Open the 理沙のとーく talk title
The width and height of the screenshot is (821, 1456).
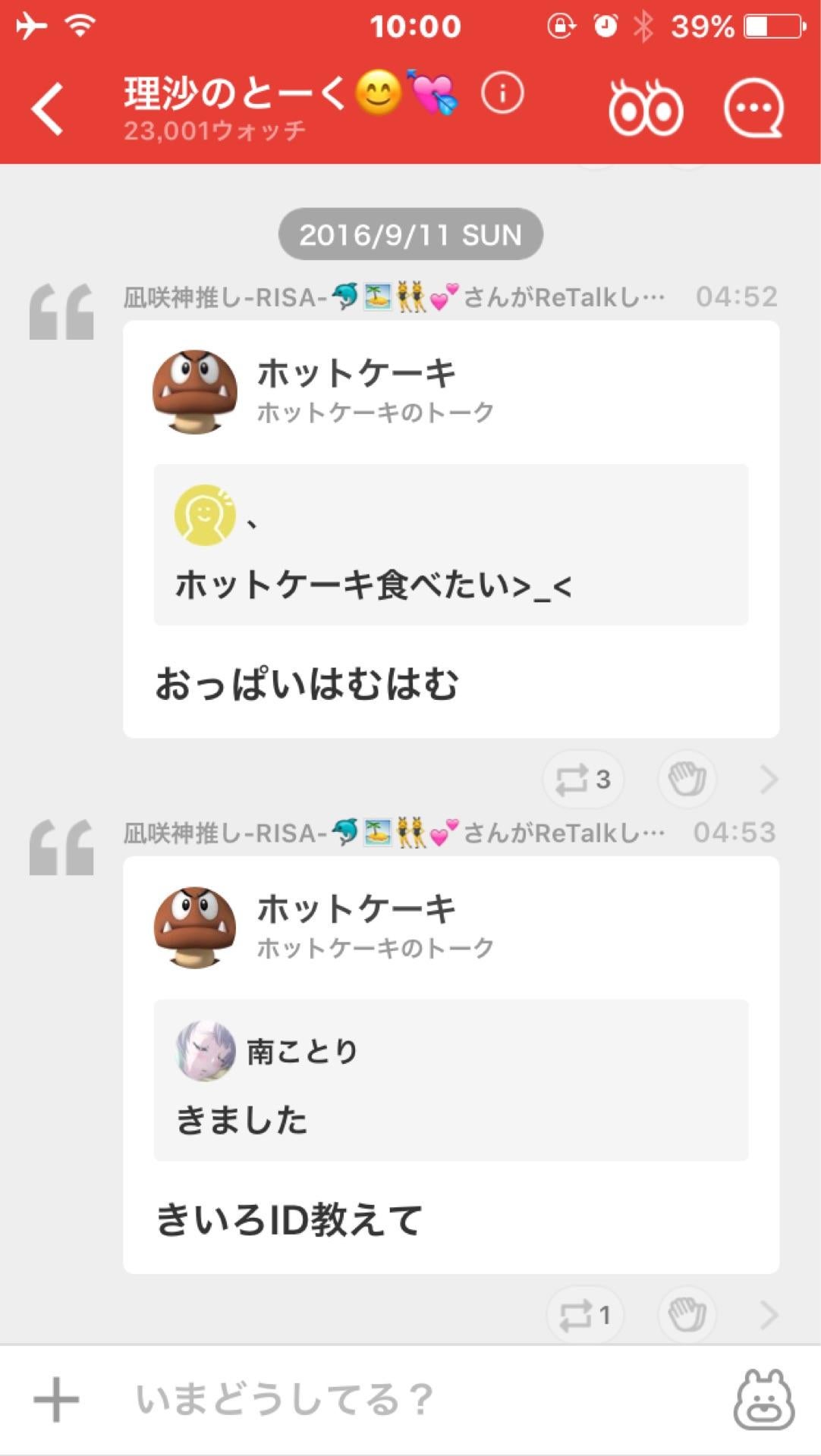tap(235, 93)
